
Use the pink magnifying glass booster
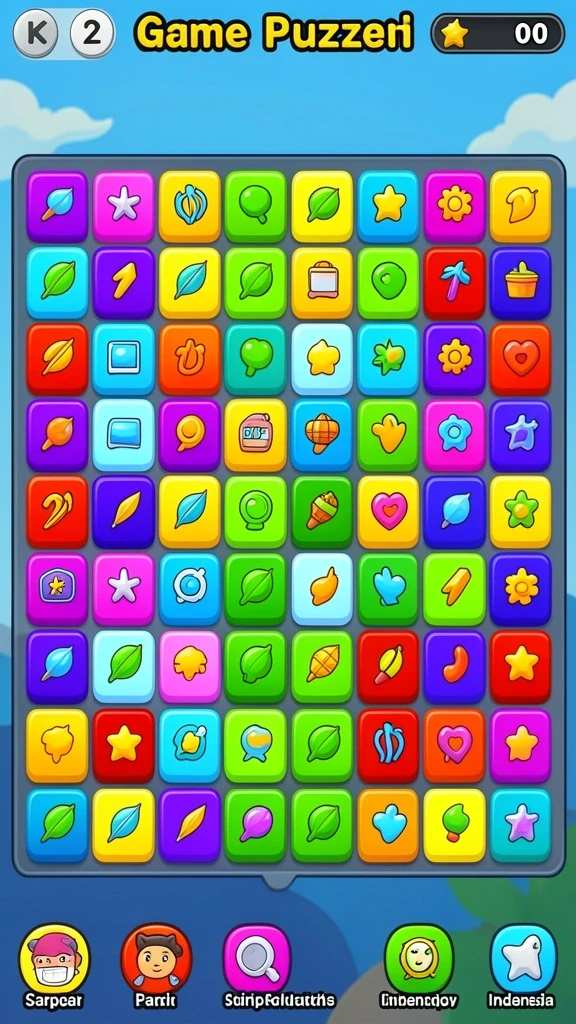(257, 959)
